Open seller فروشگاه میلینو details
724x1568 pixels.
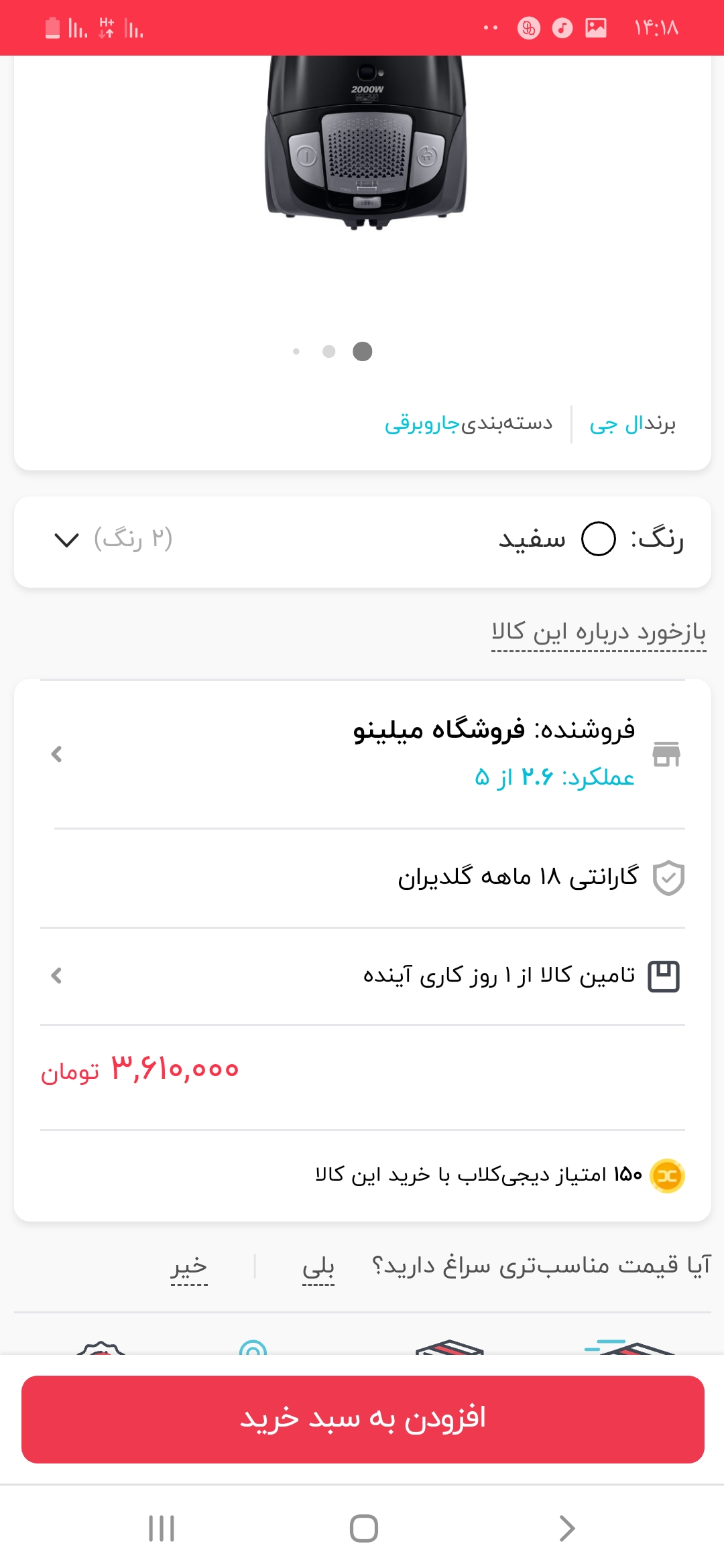click(x=362, y=754)
